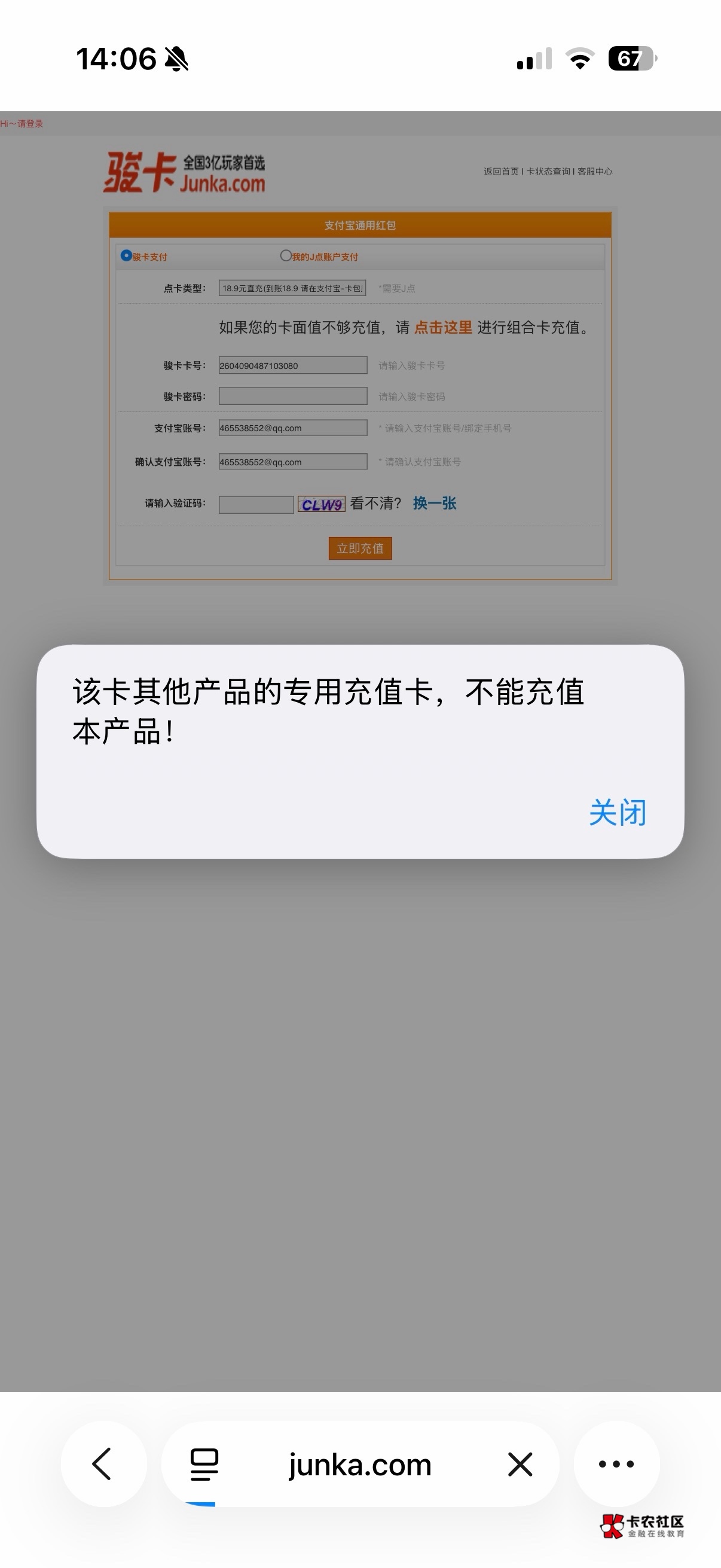Dismiss the alert with 关闭
This screenshot has width=721, height=1568.
(617, 812)
